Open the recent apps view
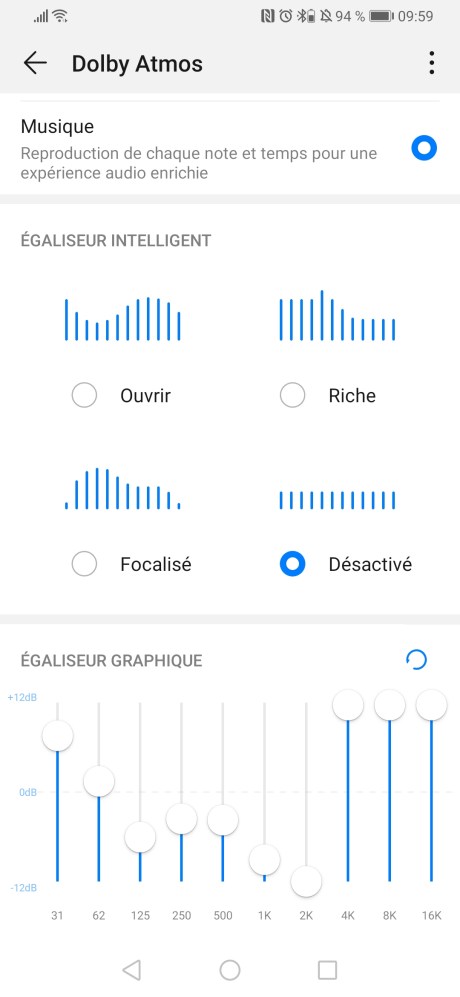The height and width of the screenshot is (997, 460). pyautogui.click(x=327, y=970)
